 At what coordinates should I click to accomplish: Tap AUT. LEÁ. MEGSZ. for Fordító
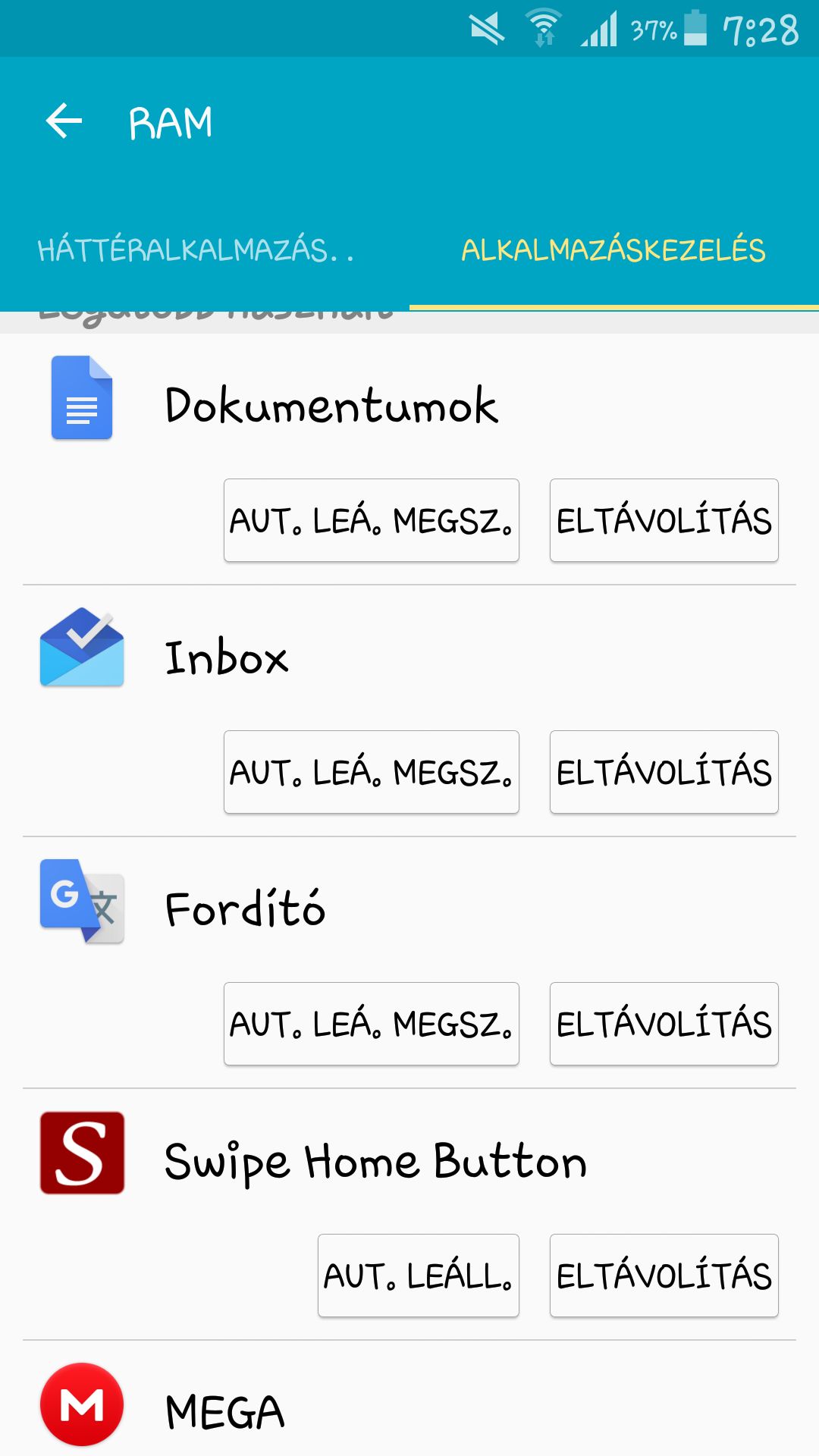click(x=372, y=1024)
